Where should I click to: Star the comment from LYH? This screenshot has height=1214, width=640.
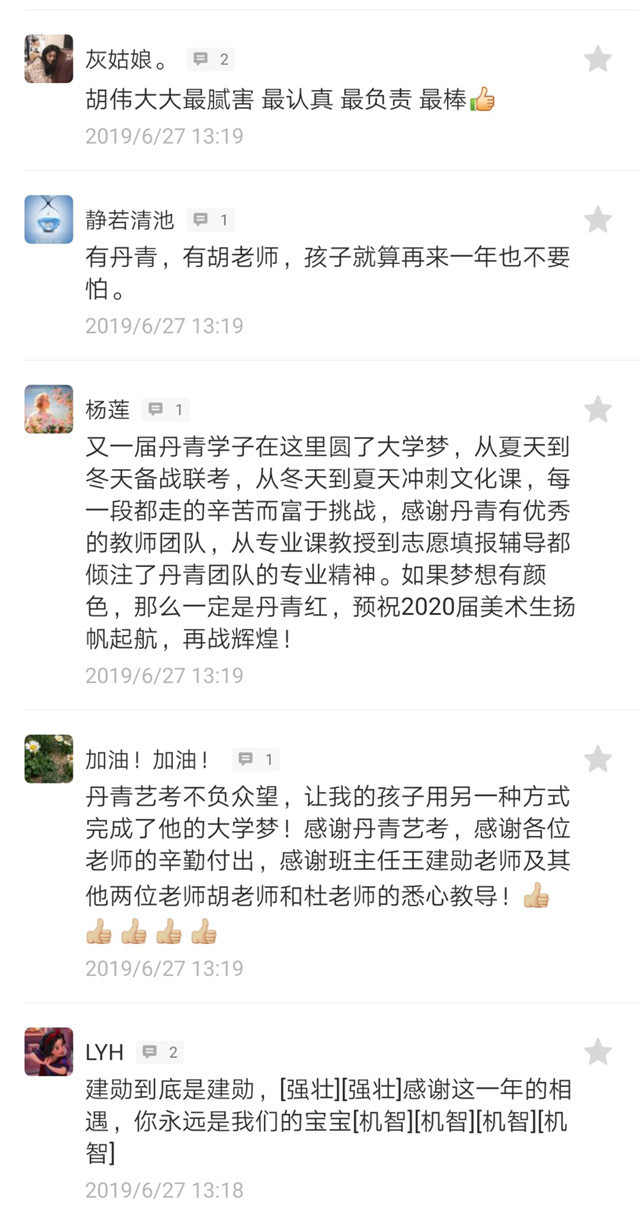[x=598, y=1051]
